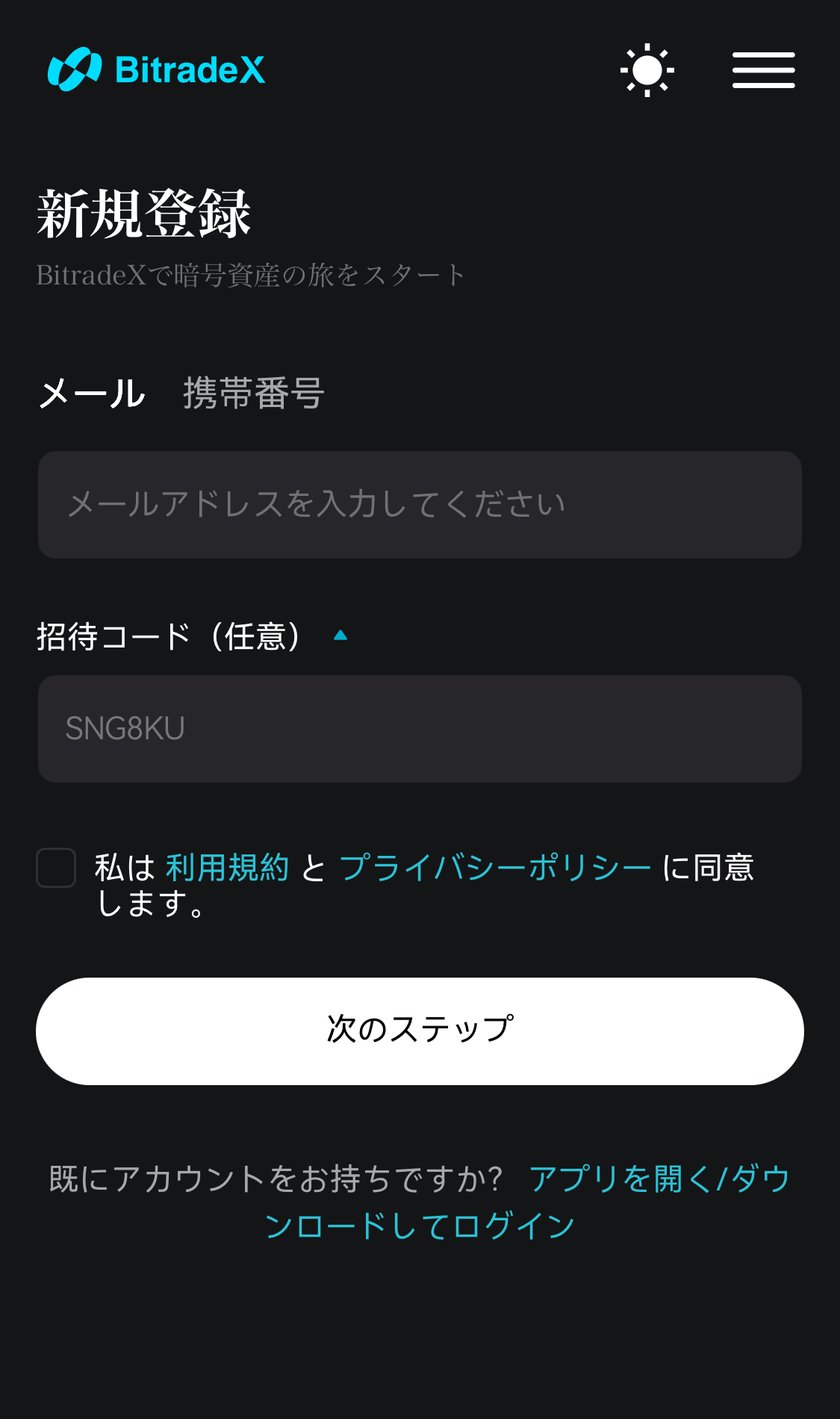The height and width of the screenshot is (1419, 840).
Task: Check the terms agreement checkbox
Action: point(57,868)
